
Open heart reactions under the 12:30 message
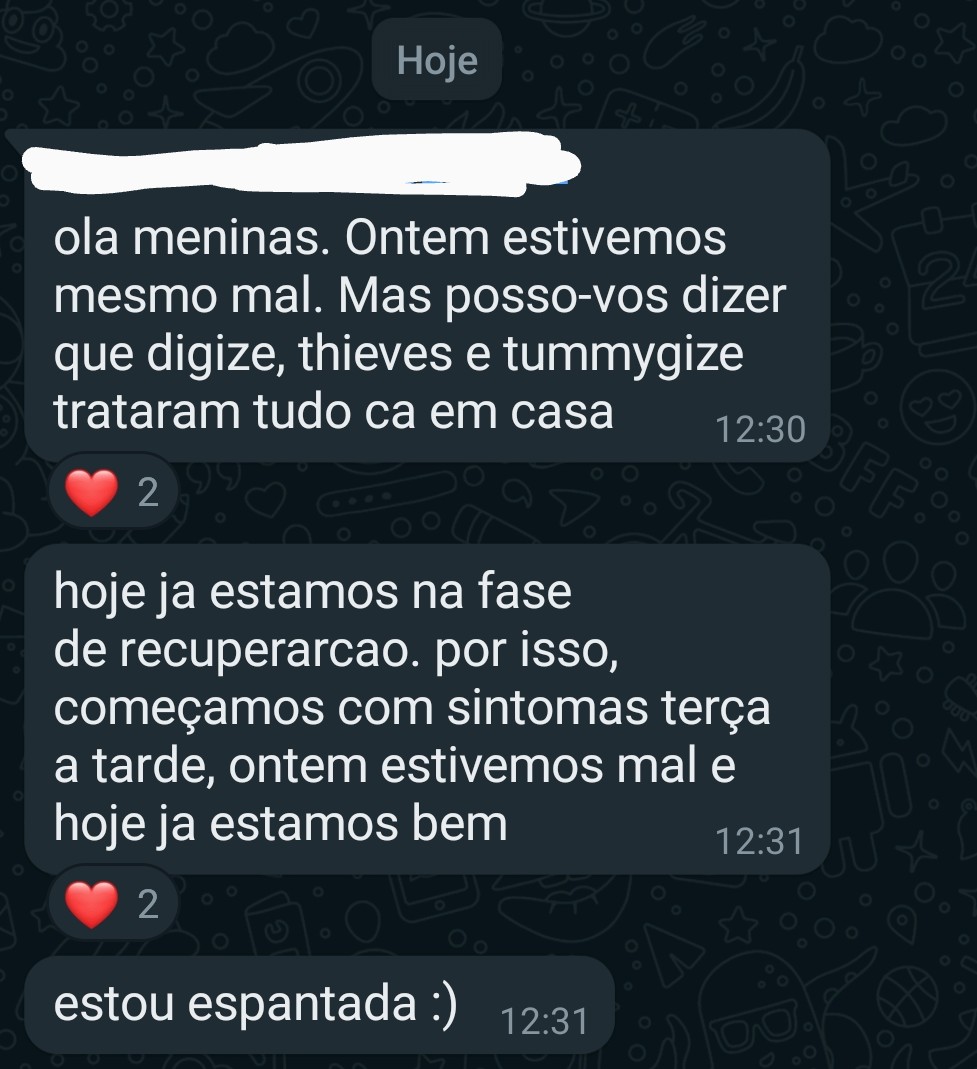[x=112, y=493]
